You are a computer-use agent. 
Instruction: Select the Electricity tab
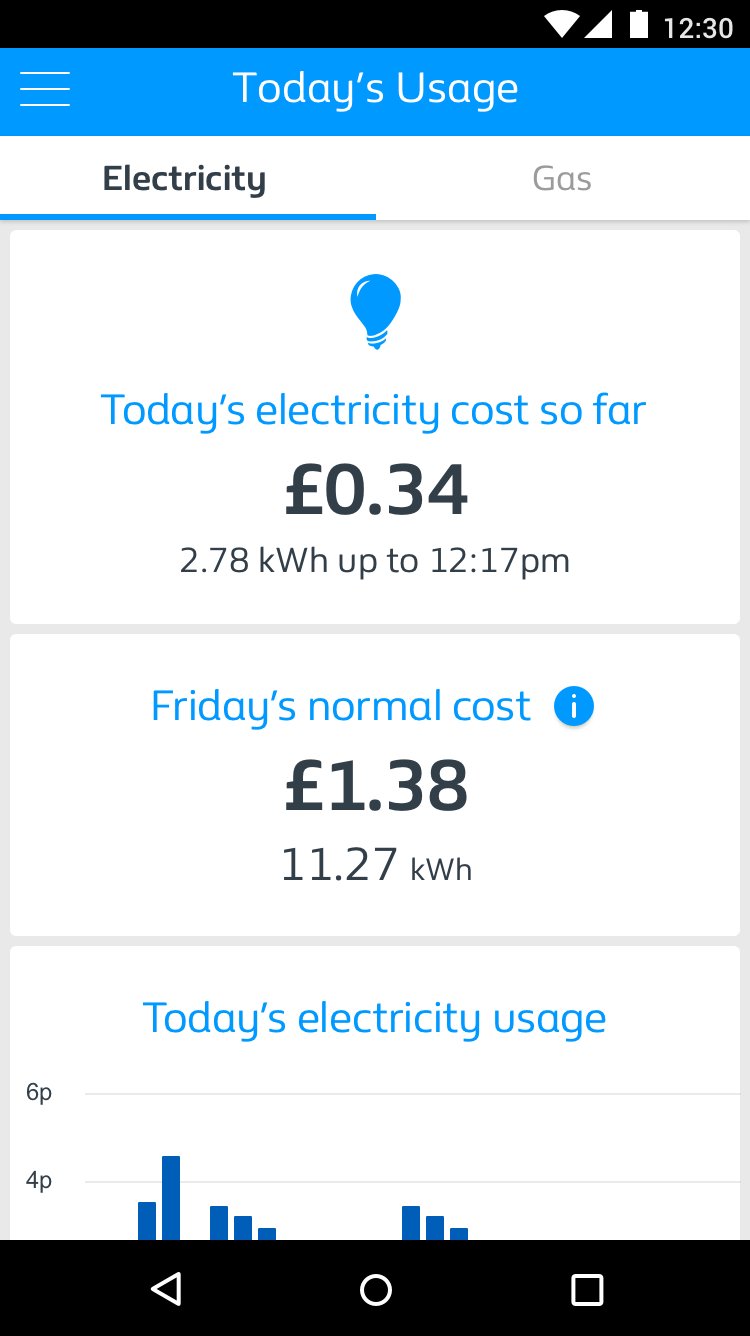click(185, 179)
